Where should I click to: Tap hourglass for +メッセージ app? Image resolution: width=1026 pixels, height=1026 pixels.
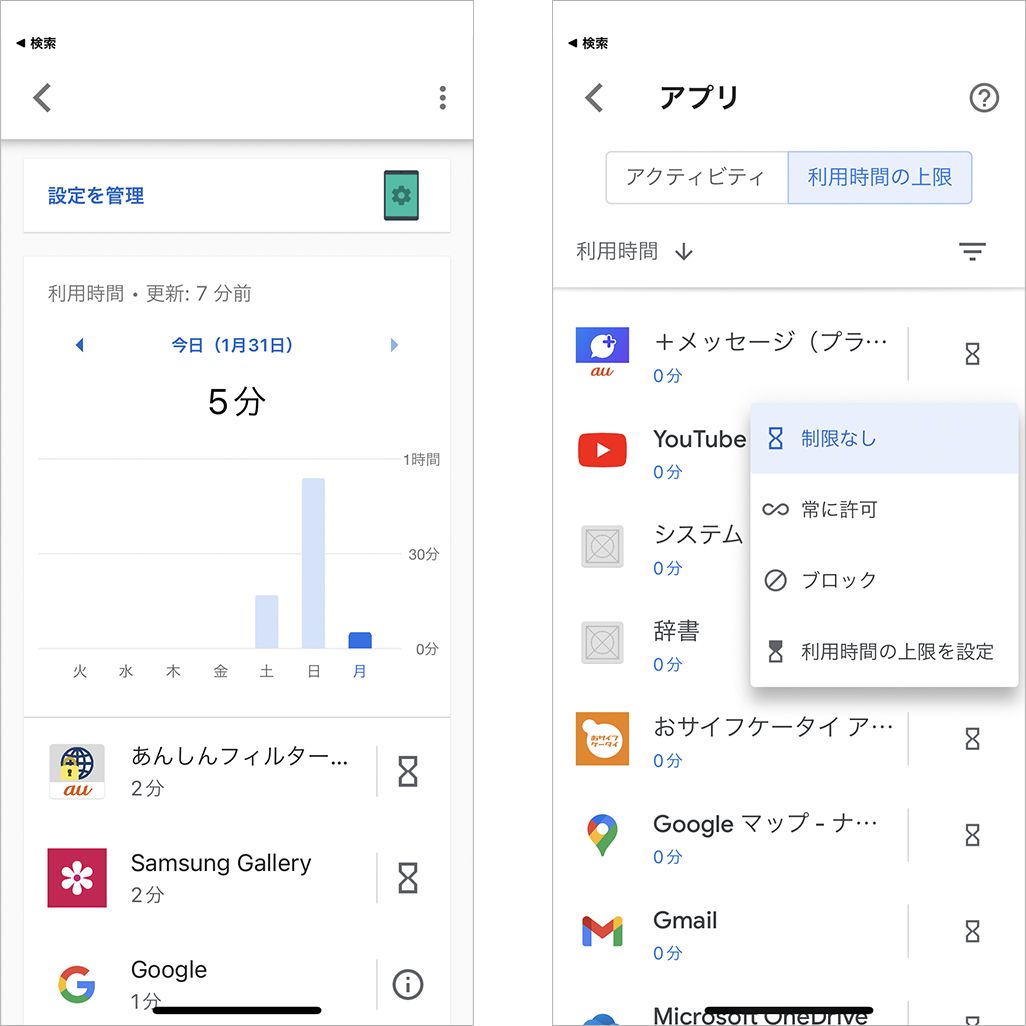tap(972, 353)
